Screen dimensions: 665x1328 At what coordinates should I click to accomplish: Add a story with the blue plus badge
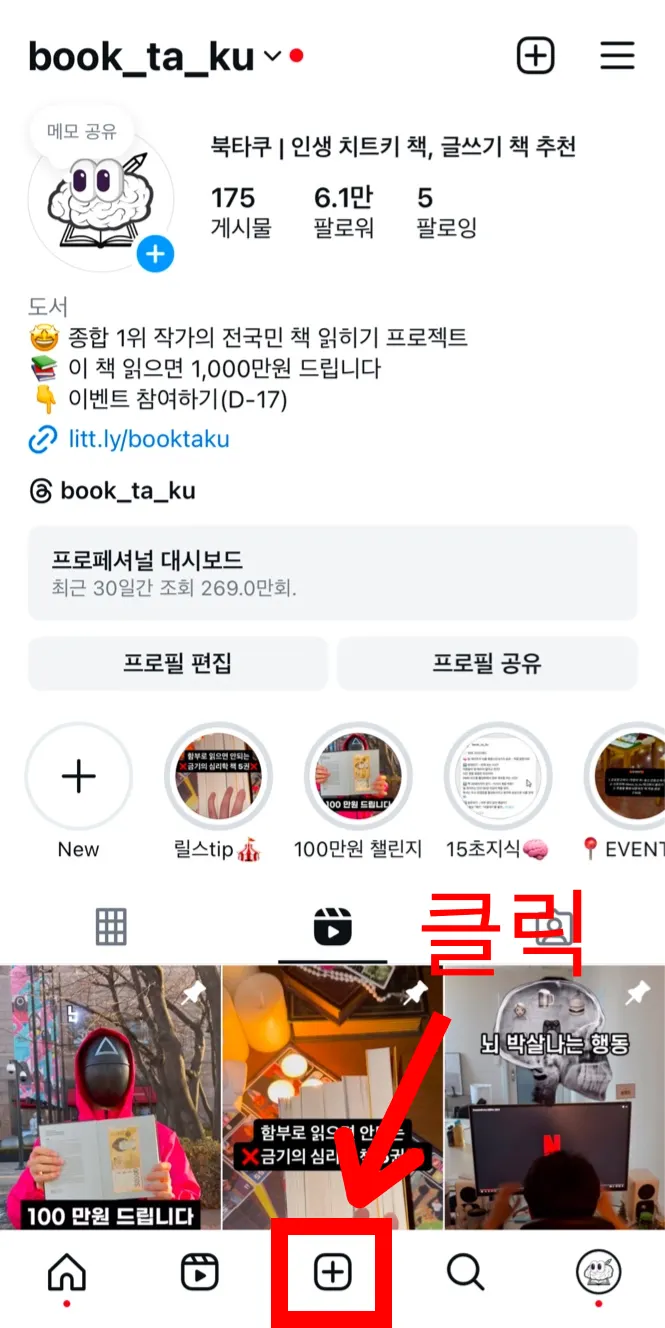tap(155, 254)
